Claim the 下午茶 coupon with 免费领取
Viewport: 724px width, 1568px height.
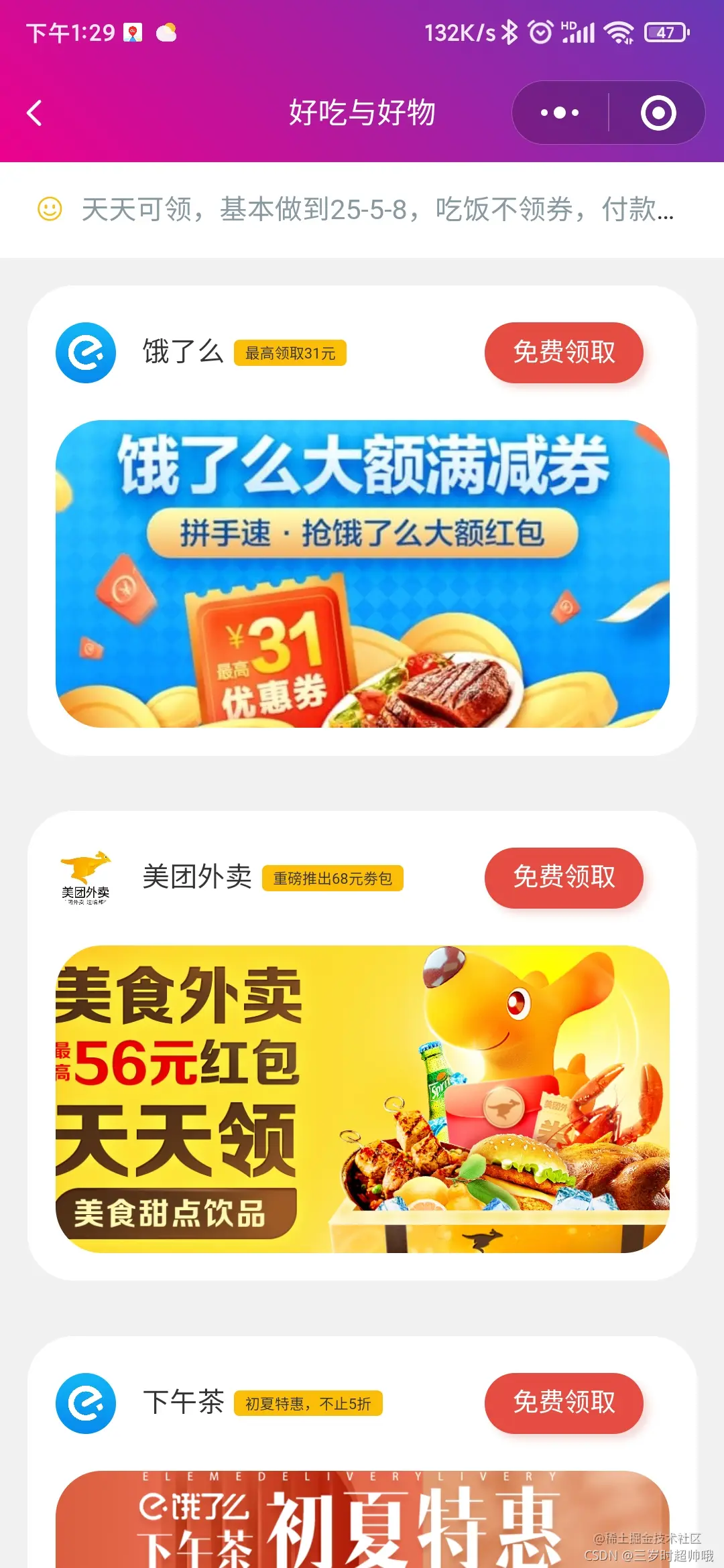coord(563,1403)
